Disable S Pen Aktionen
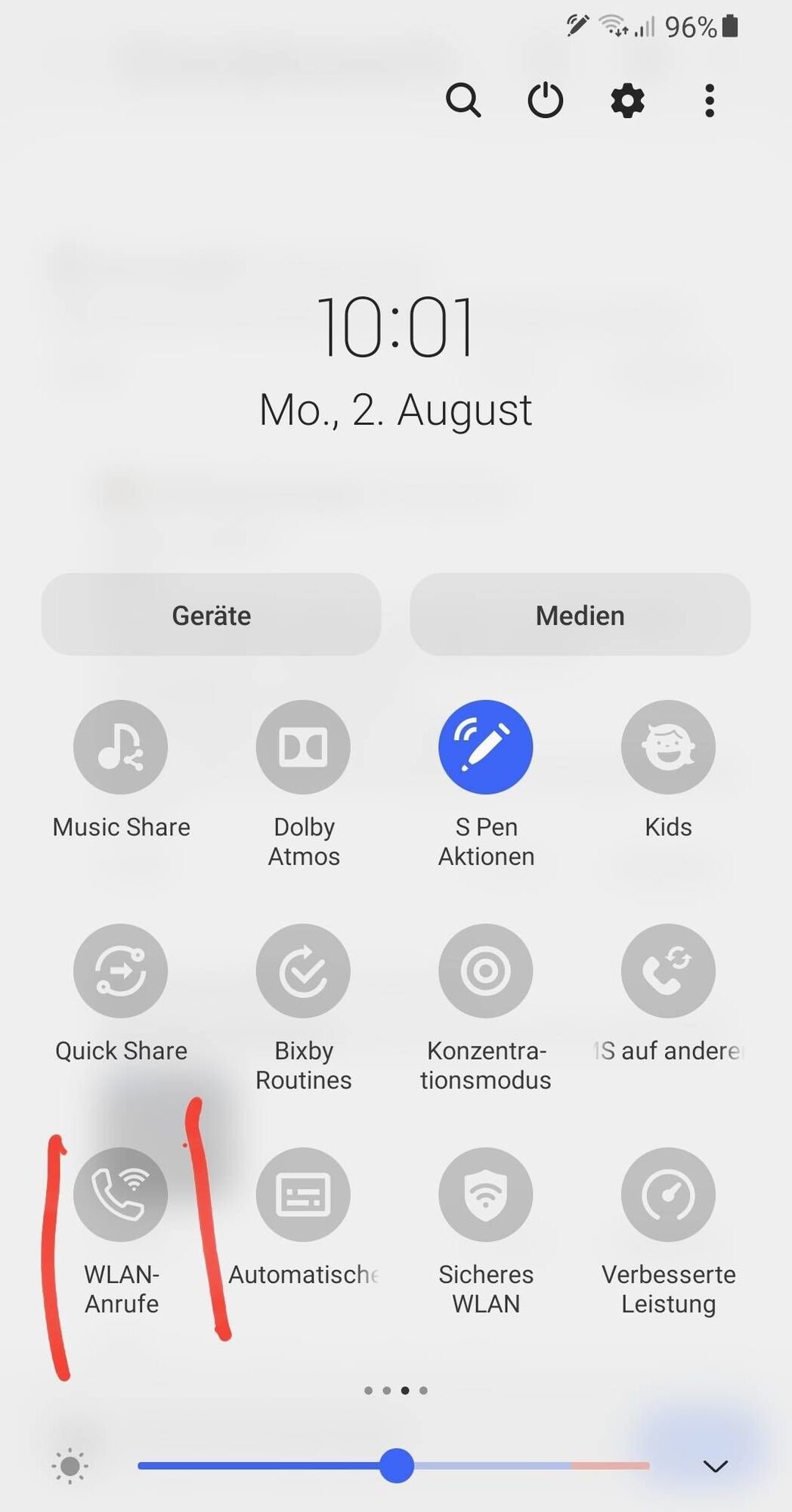 point(485,747)
